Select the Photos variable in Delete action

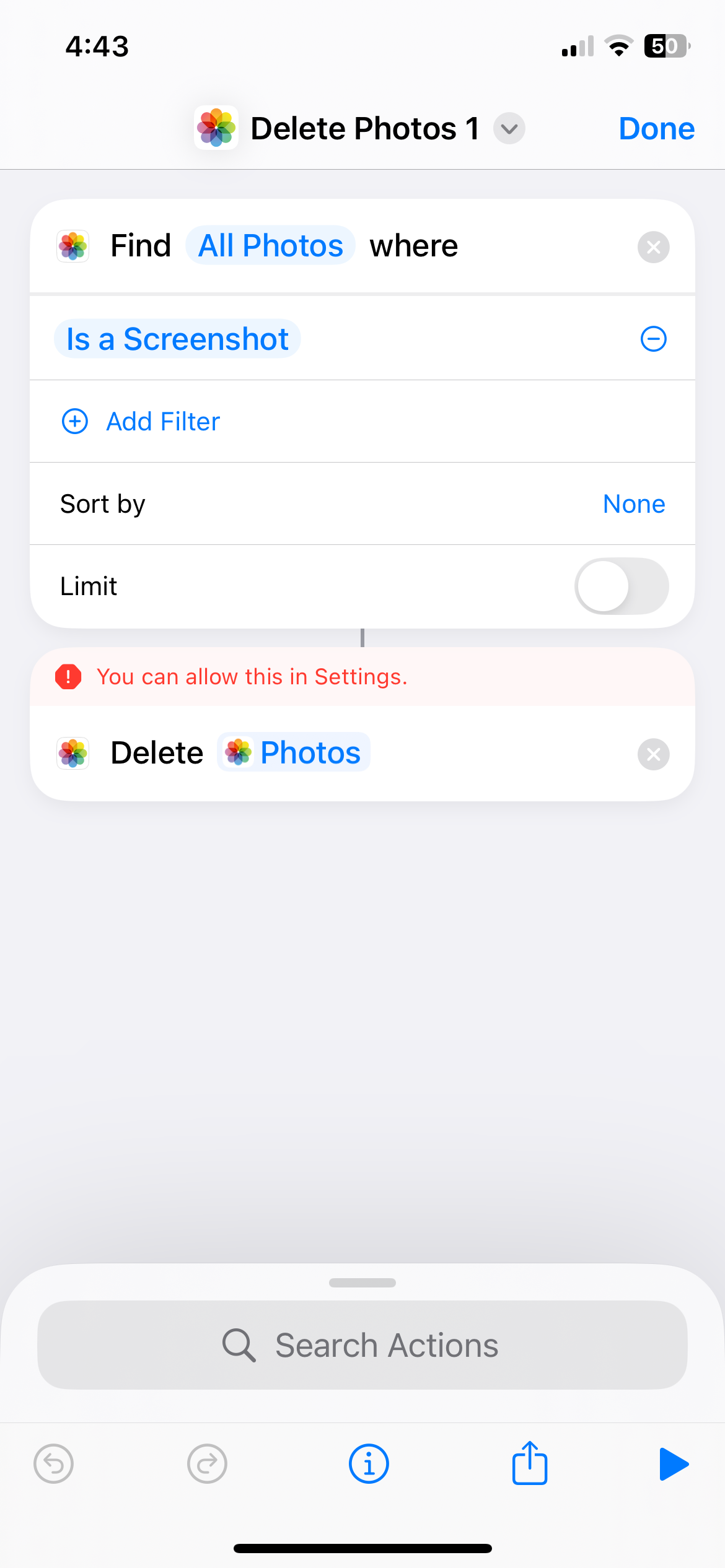click(x=294, y=753)
